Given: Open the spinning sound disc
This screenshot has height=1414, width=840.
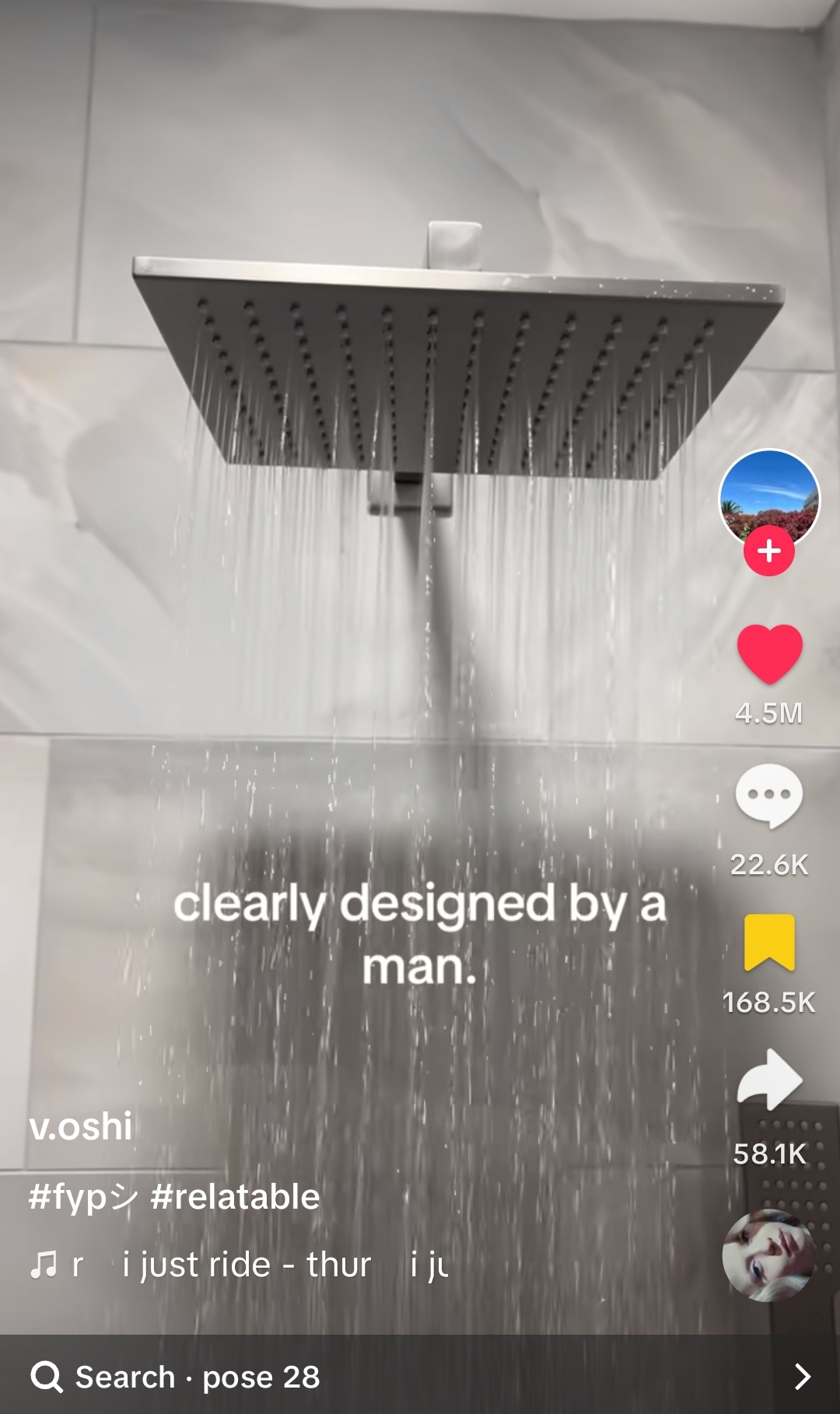Looking at the screenshot, I should click(x=768, y=1255).
